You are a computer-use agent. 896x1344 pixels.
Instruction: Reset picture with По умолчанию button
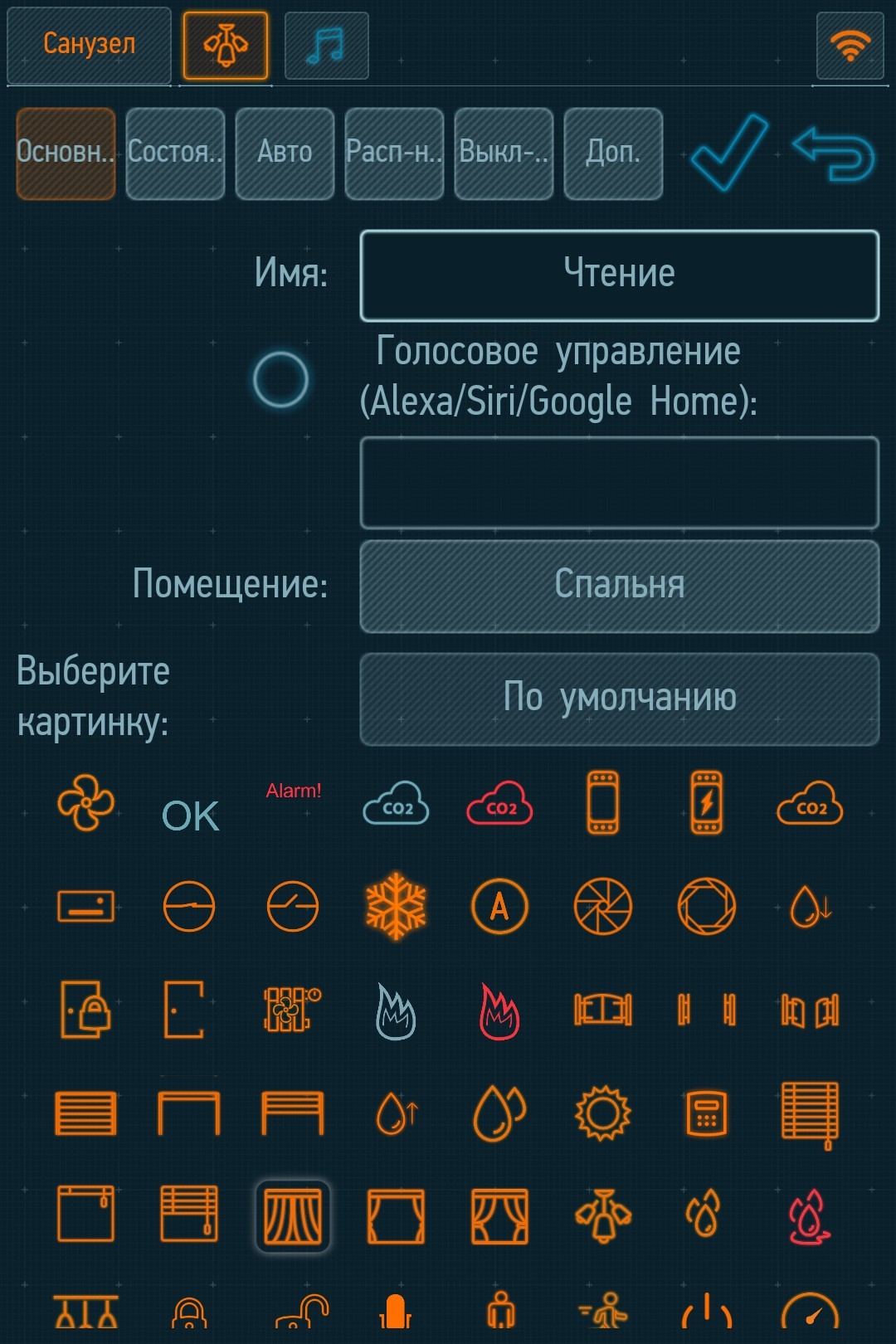click(x=619, y=699)
